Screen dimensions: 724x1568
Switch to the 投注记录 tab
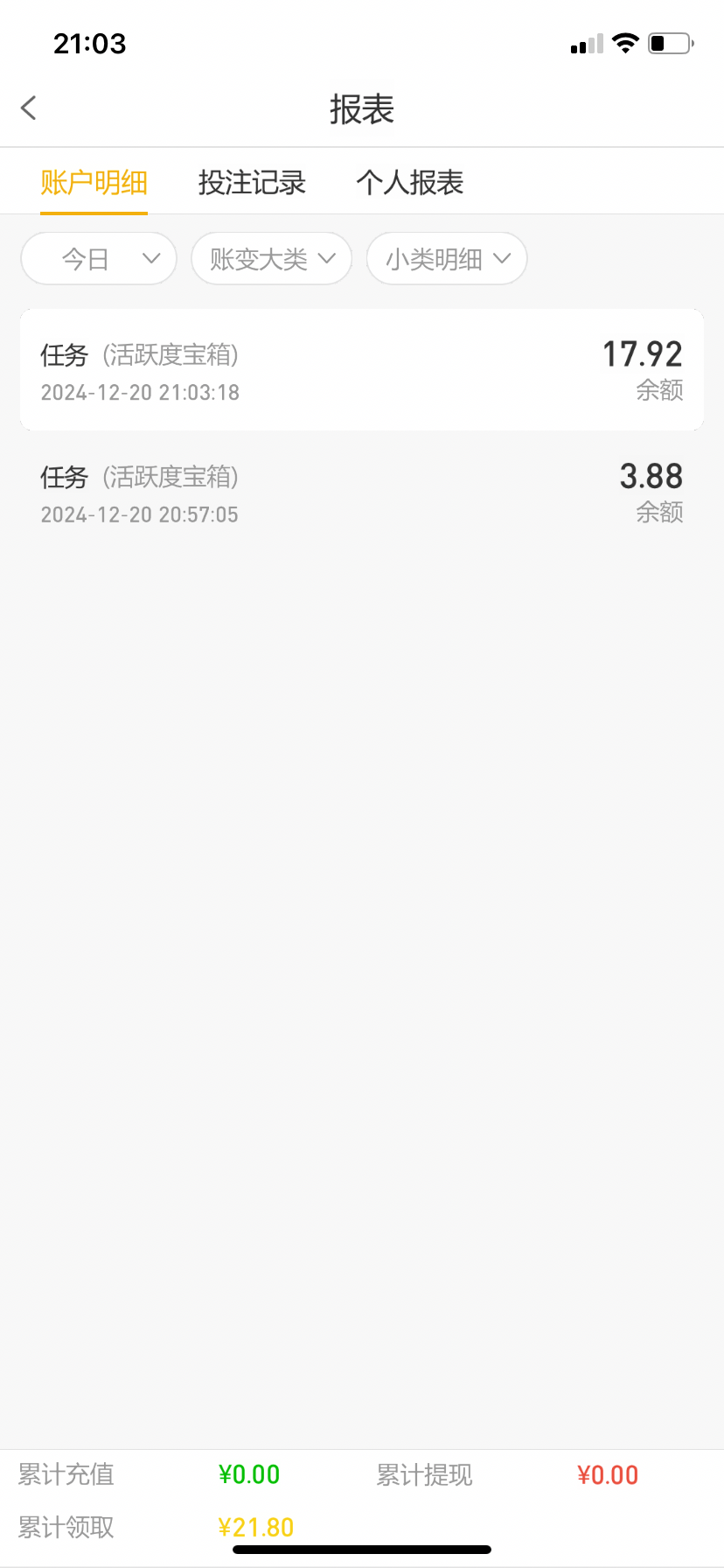(x=252, y=182)
